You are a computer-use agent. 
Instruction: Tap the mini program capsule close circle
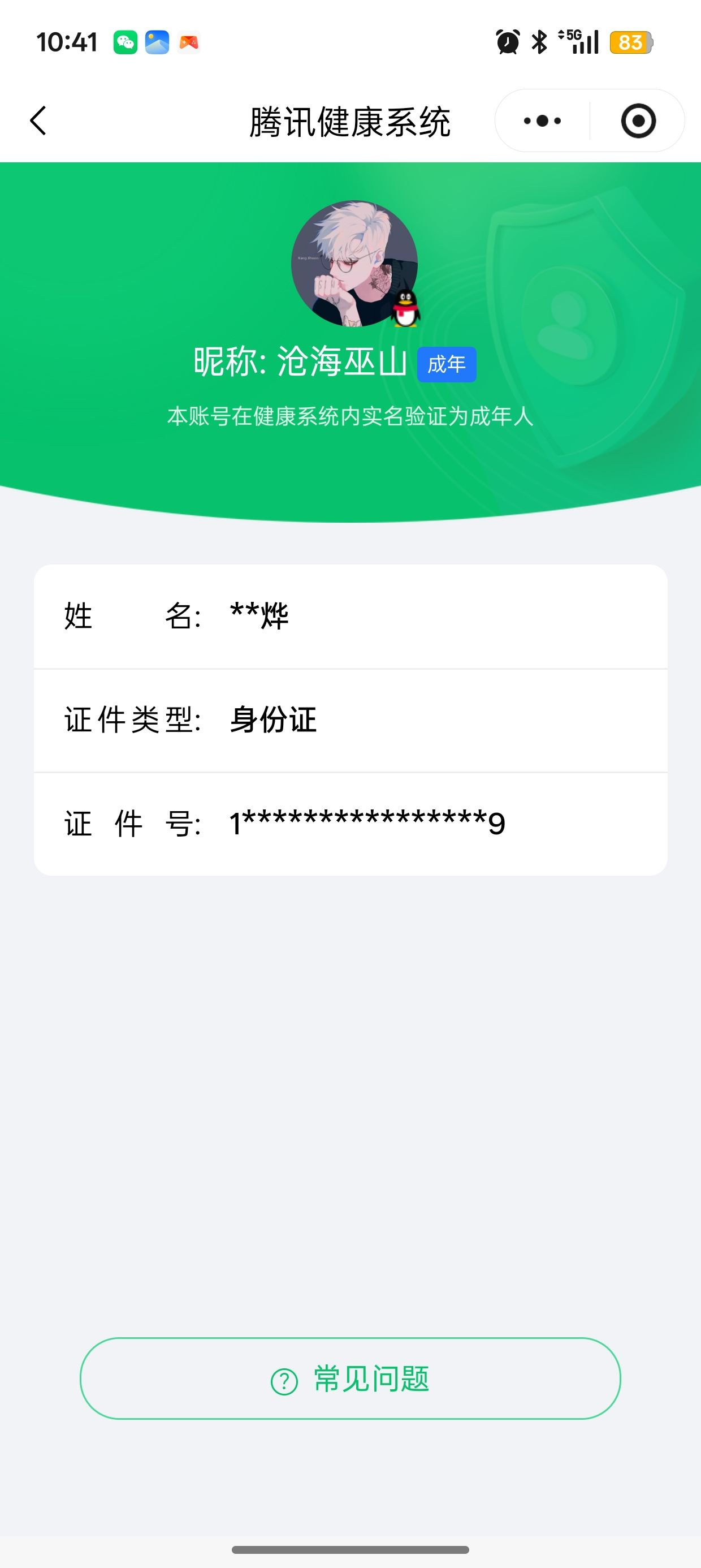(637, 121)
